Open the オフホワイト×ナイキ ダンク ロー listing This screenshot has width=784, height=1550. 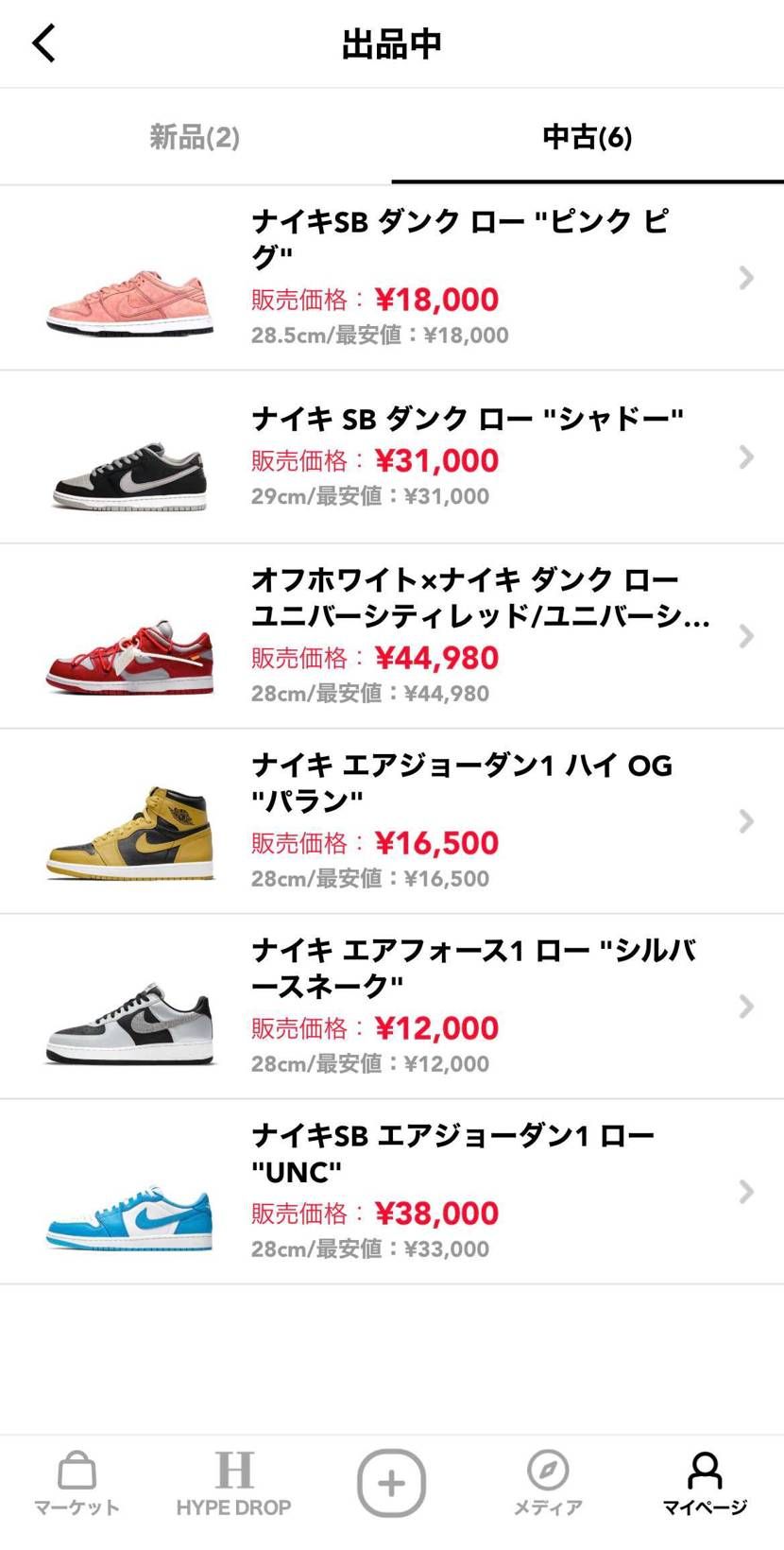point(392,636)
